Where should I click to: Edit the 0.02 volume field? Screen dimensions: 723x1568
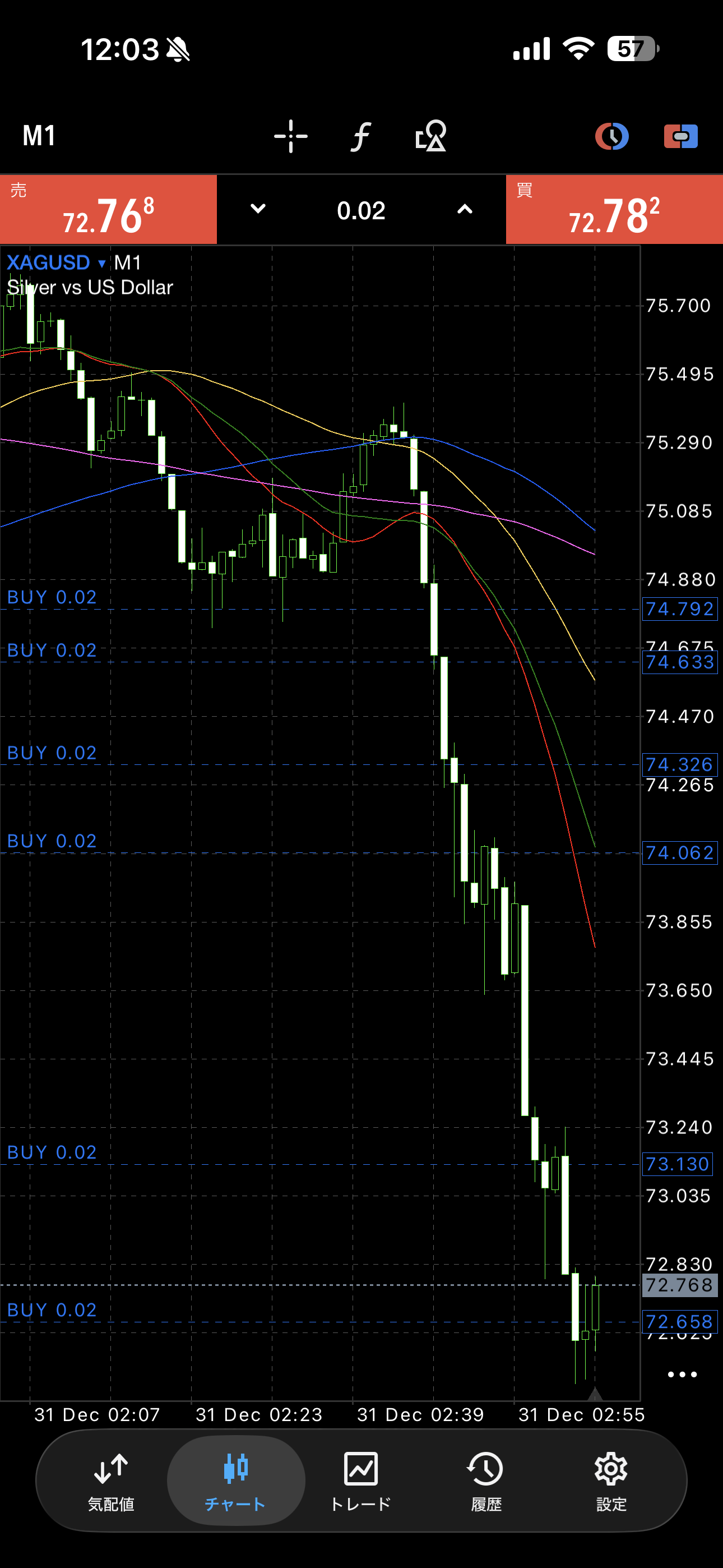coord(361,211)
